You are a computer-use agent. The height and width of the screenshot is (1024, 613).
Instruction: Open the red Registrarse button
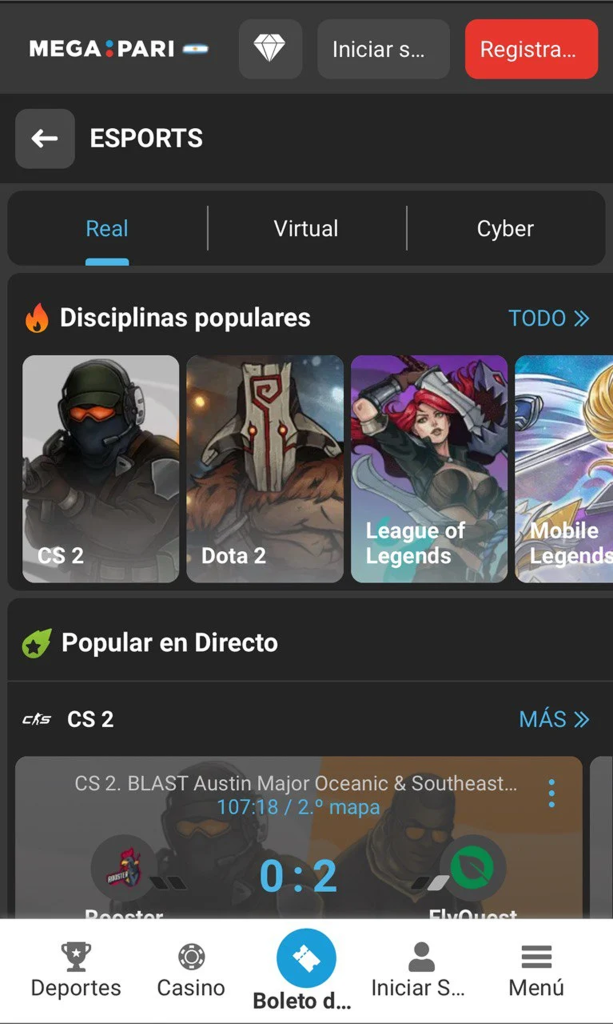coord(529,49)
